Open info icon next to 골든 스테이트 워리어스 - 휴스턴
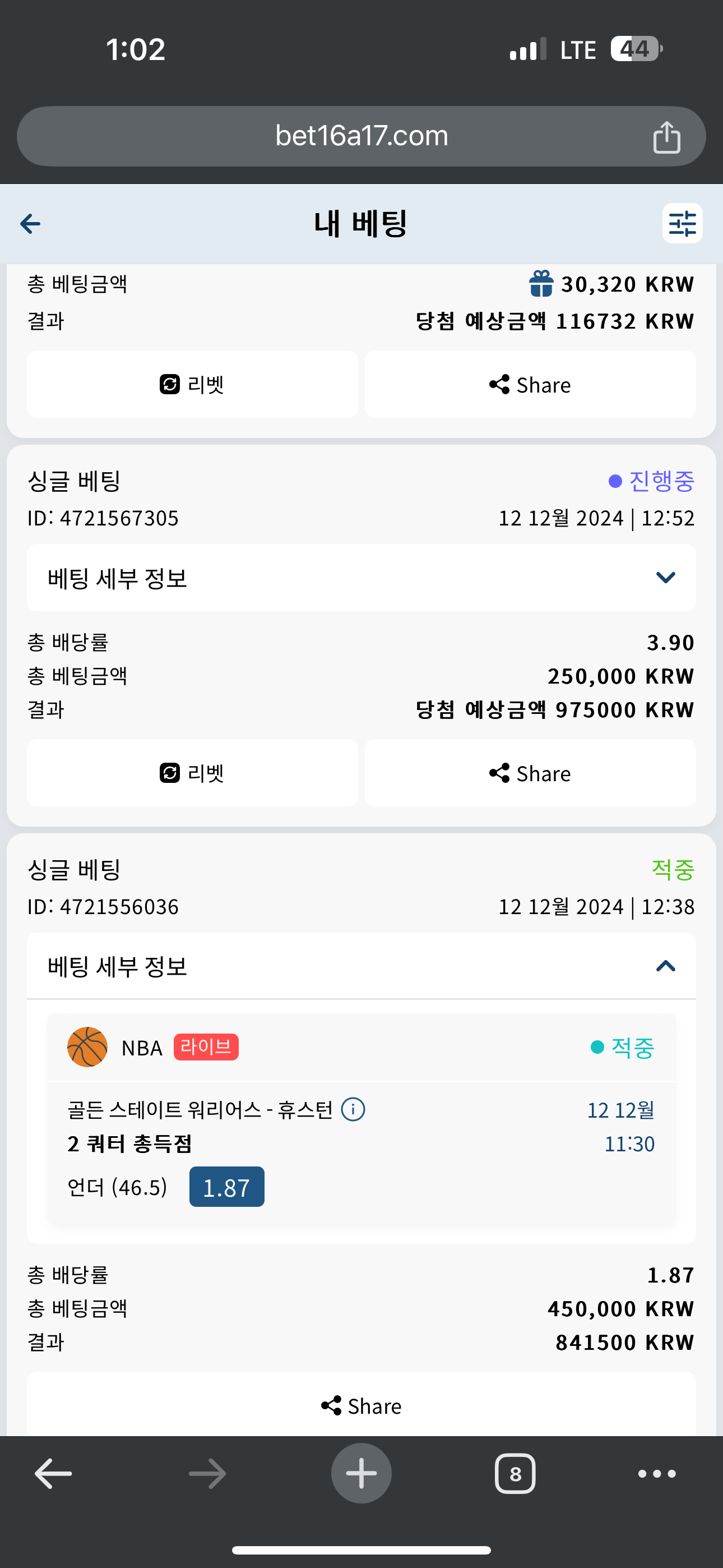 pyautogui.click(x=353, y=1109)
